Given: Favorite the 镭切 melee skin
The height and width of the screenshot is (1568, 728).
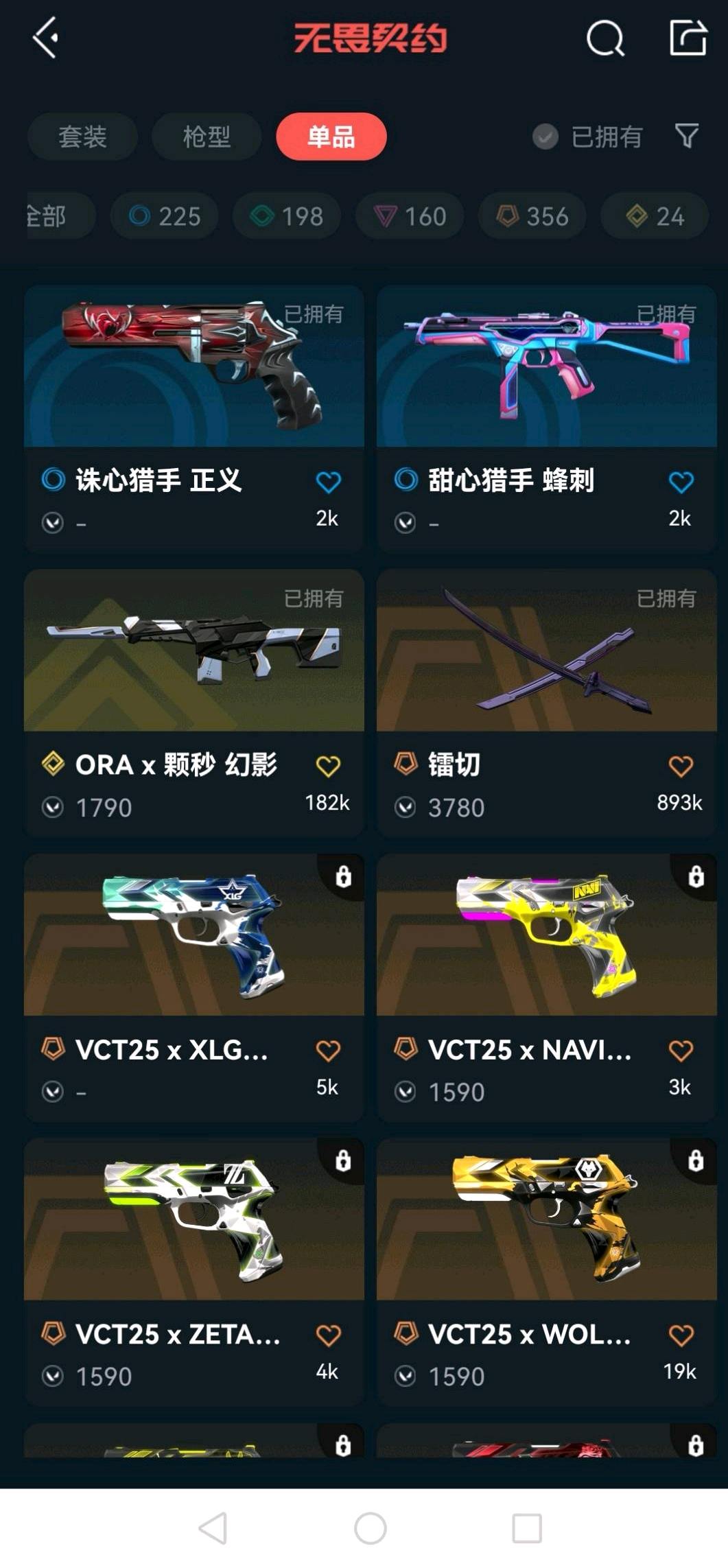Looking at the screenshot, I should [x=681, y=767].
